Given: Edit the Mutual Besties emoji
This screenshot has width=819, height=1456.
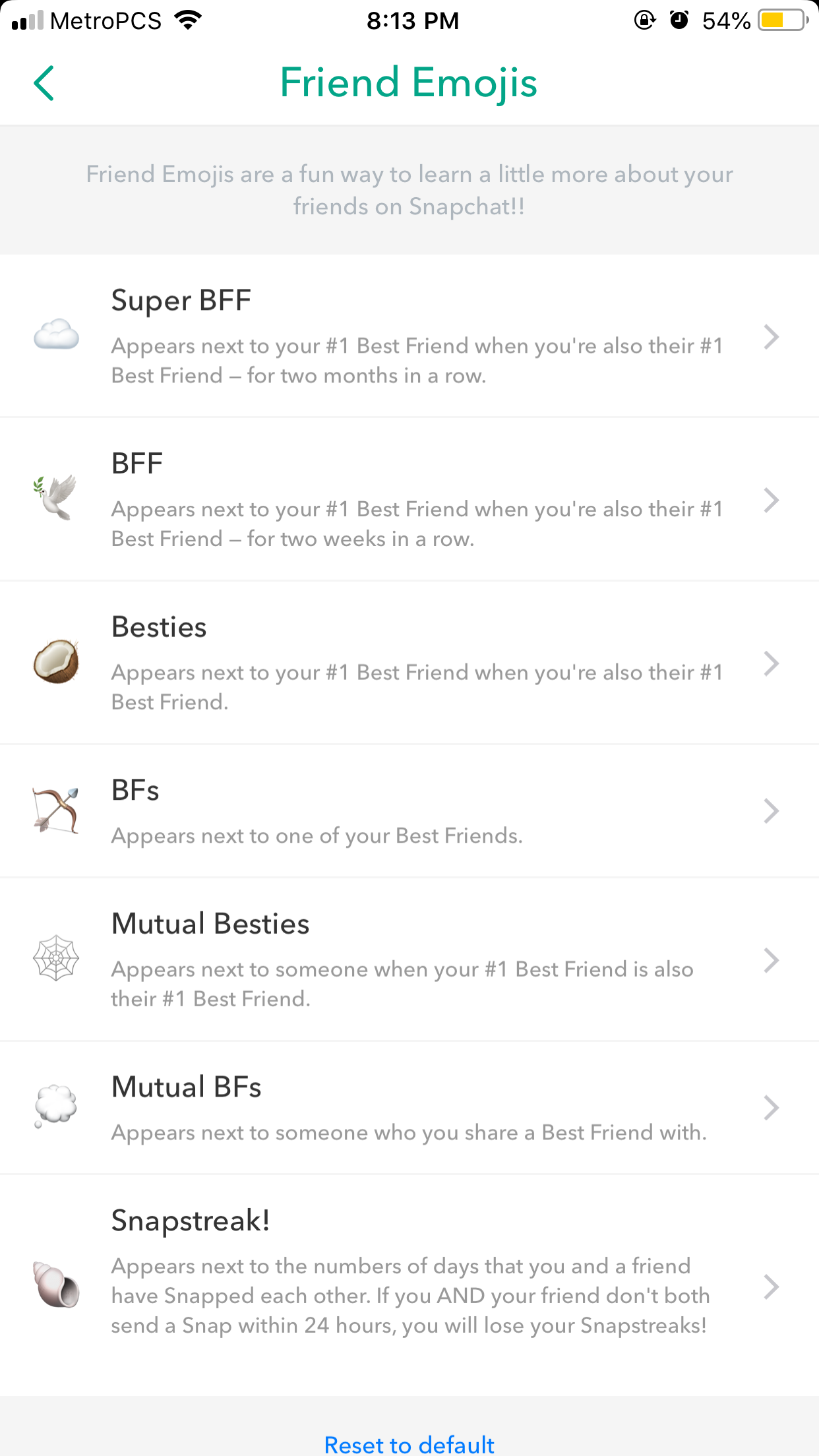Looking at the screenshot, I should tap(409, 960).
